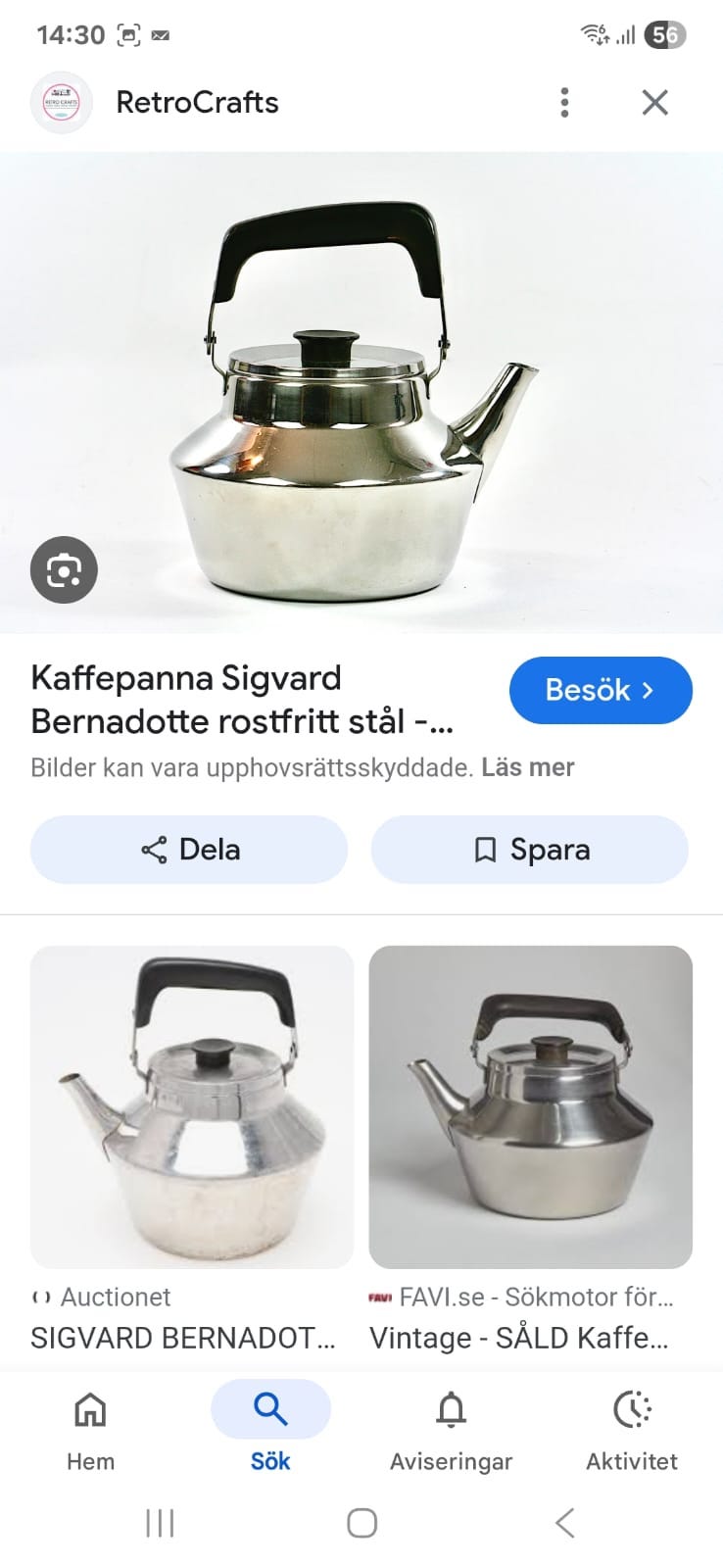Tap the bookmark icon inside Spara button

(x=485, y=850)
